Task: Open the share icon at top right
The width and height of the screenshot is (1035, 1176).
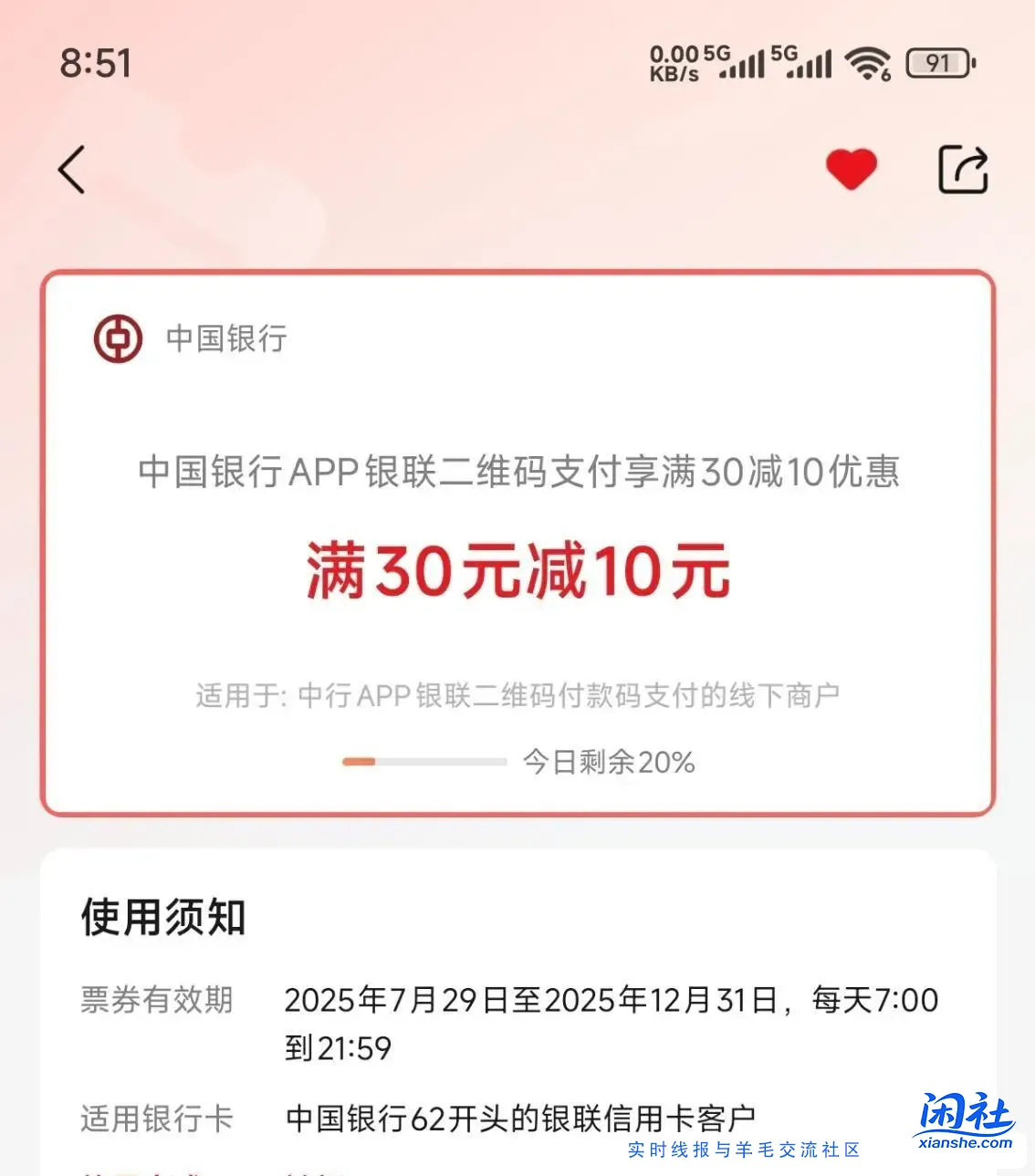Action: pyautogui.click(x=963, y=169)
